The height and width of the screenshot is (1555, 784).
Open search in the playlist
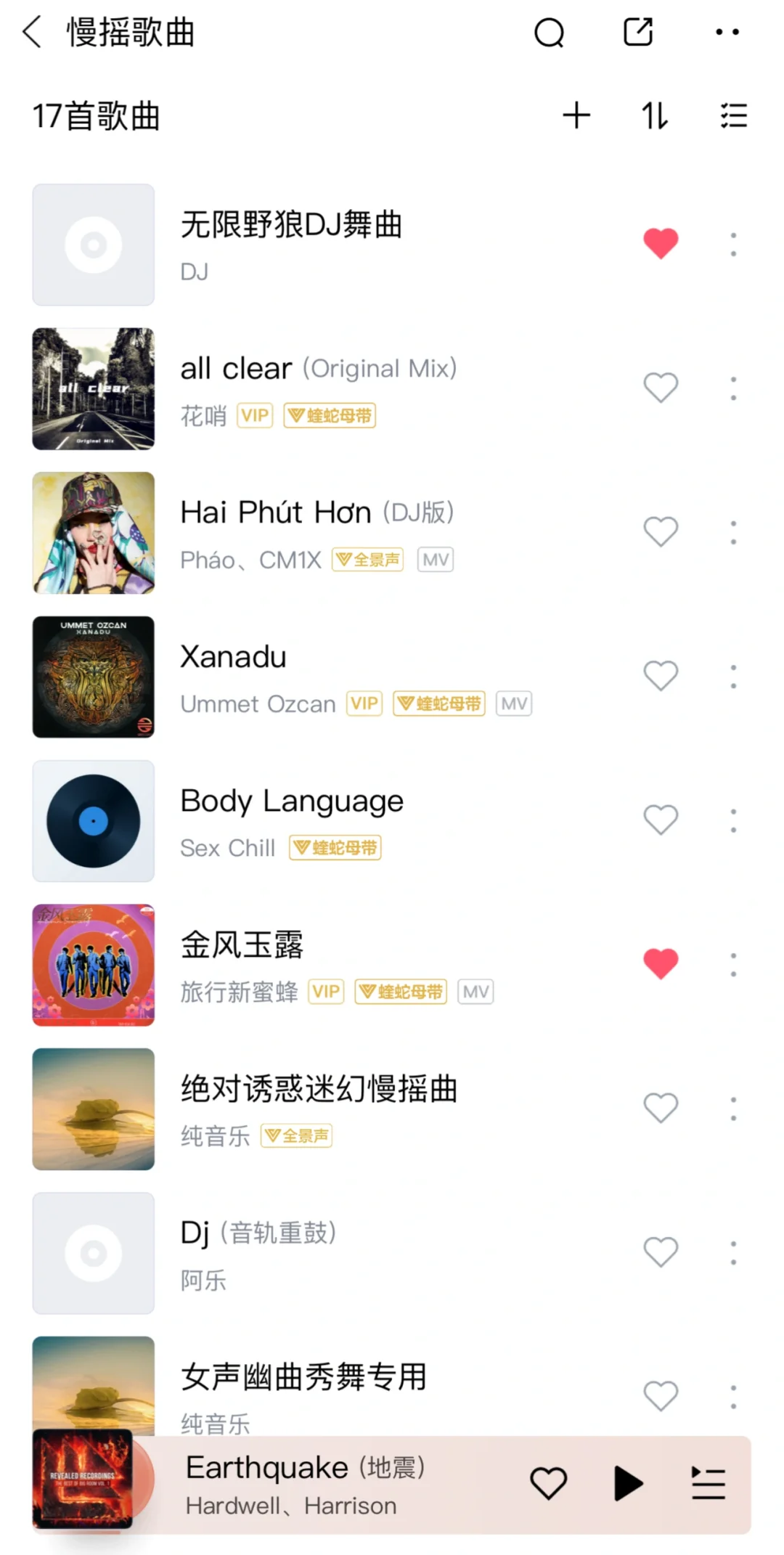coord(549,33)
